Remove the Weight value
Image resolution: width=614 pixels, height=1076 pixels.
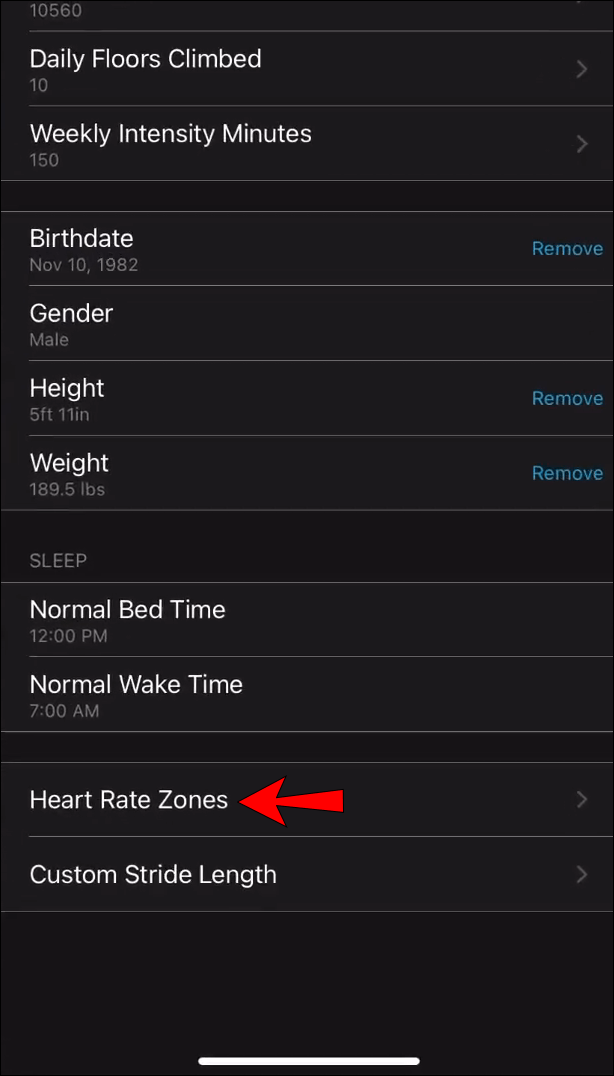[567, 473]
